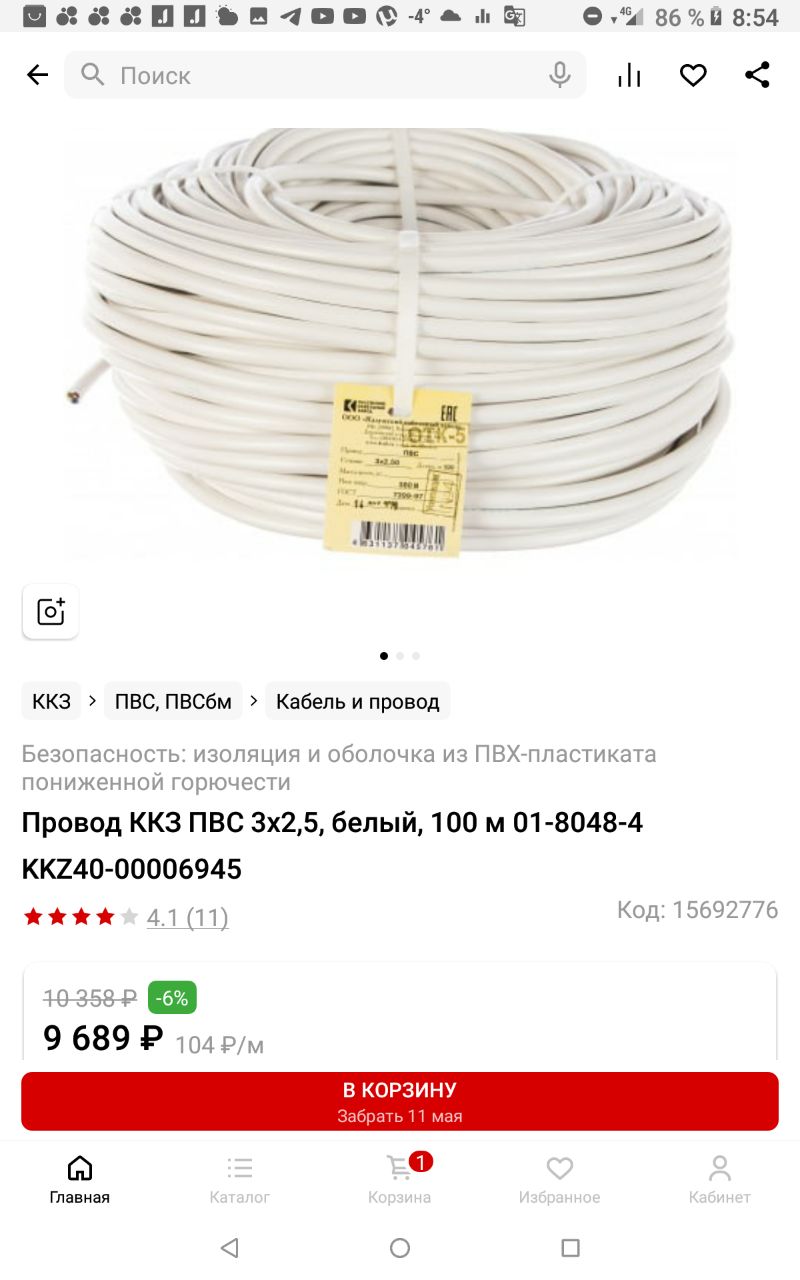800x1280 pixels.
Task: Switch to the Каталог tab
Action: click(240, 1180)
